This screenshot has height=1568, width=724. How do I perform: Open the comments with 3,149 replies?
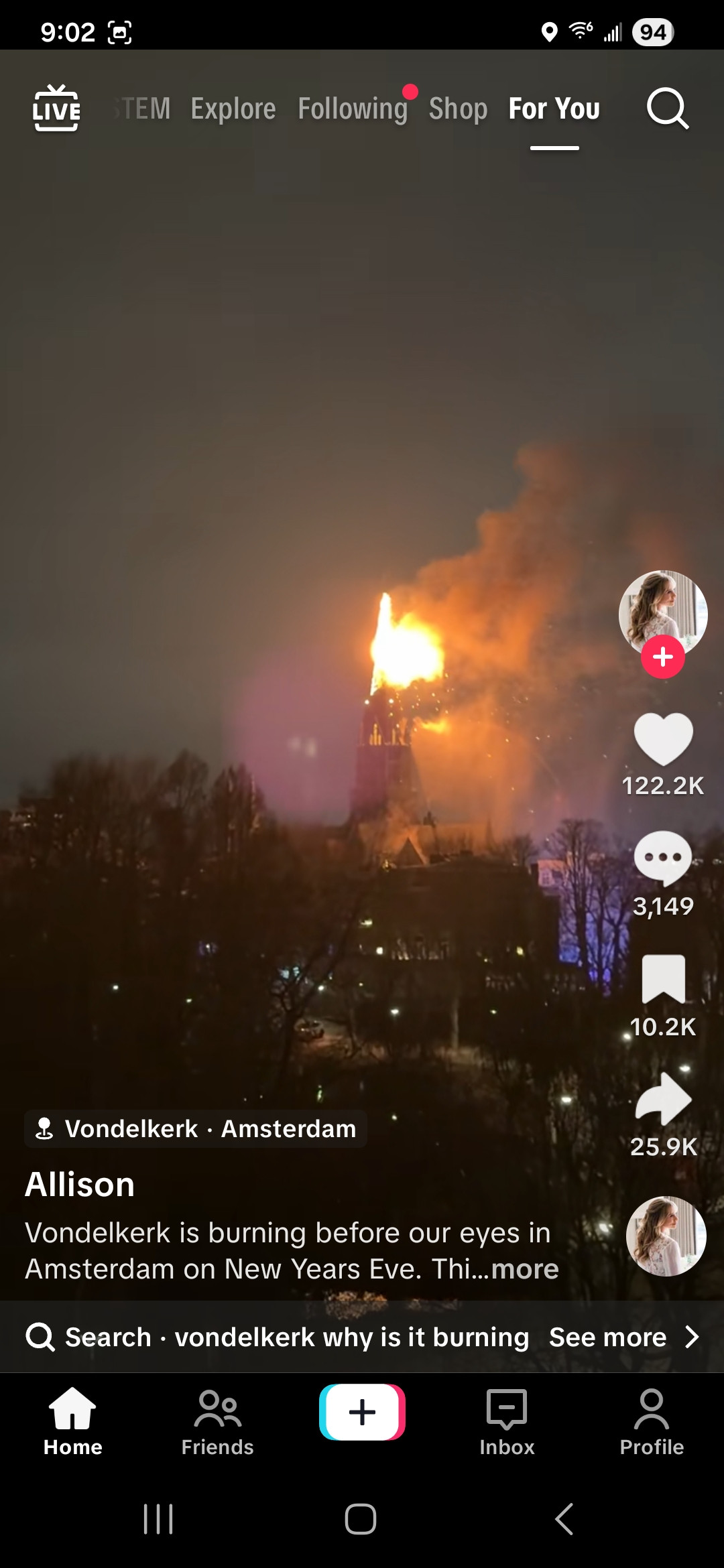[x=663, y=859]
